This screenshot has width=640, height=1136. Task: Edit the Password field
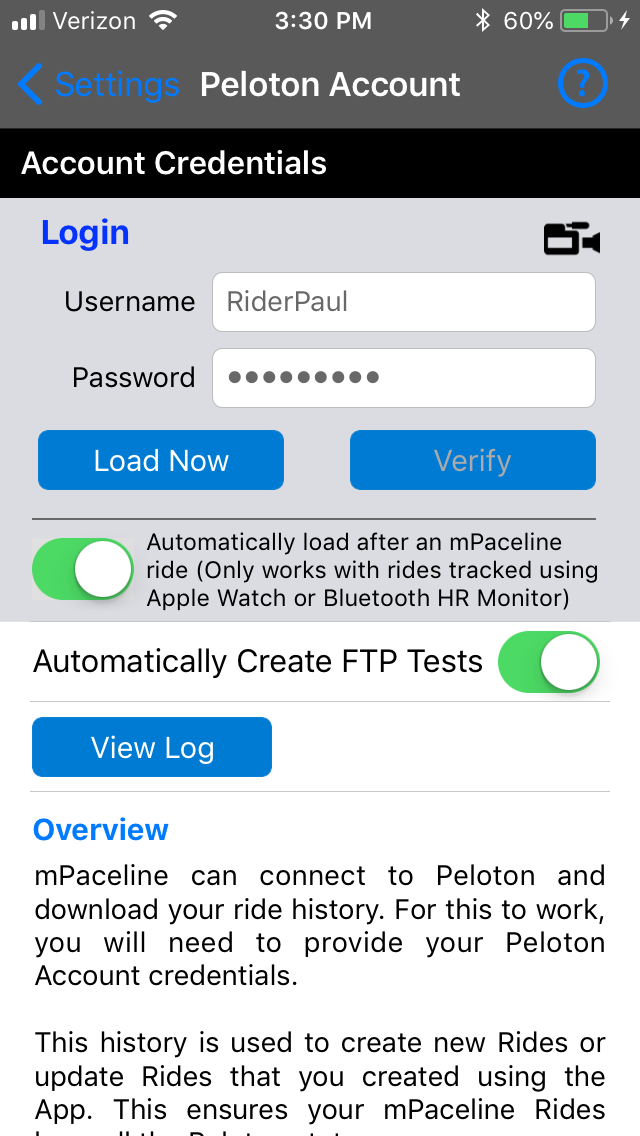403,378
